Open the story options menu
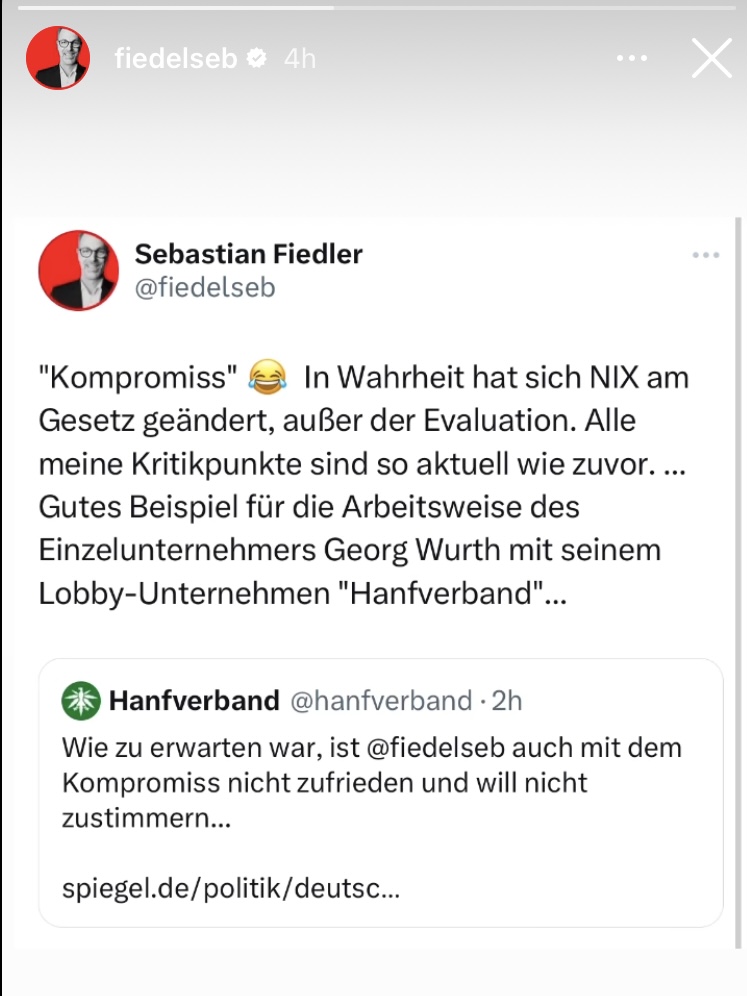Screen dimensions: 747x996 pos(631,59)
